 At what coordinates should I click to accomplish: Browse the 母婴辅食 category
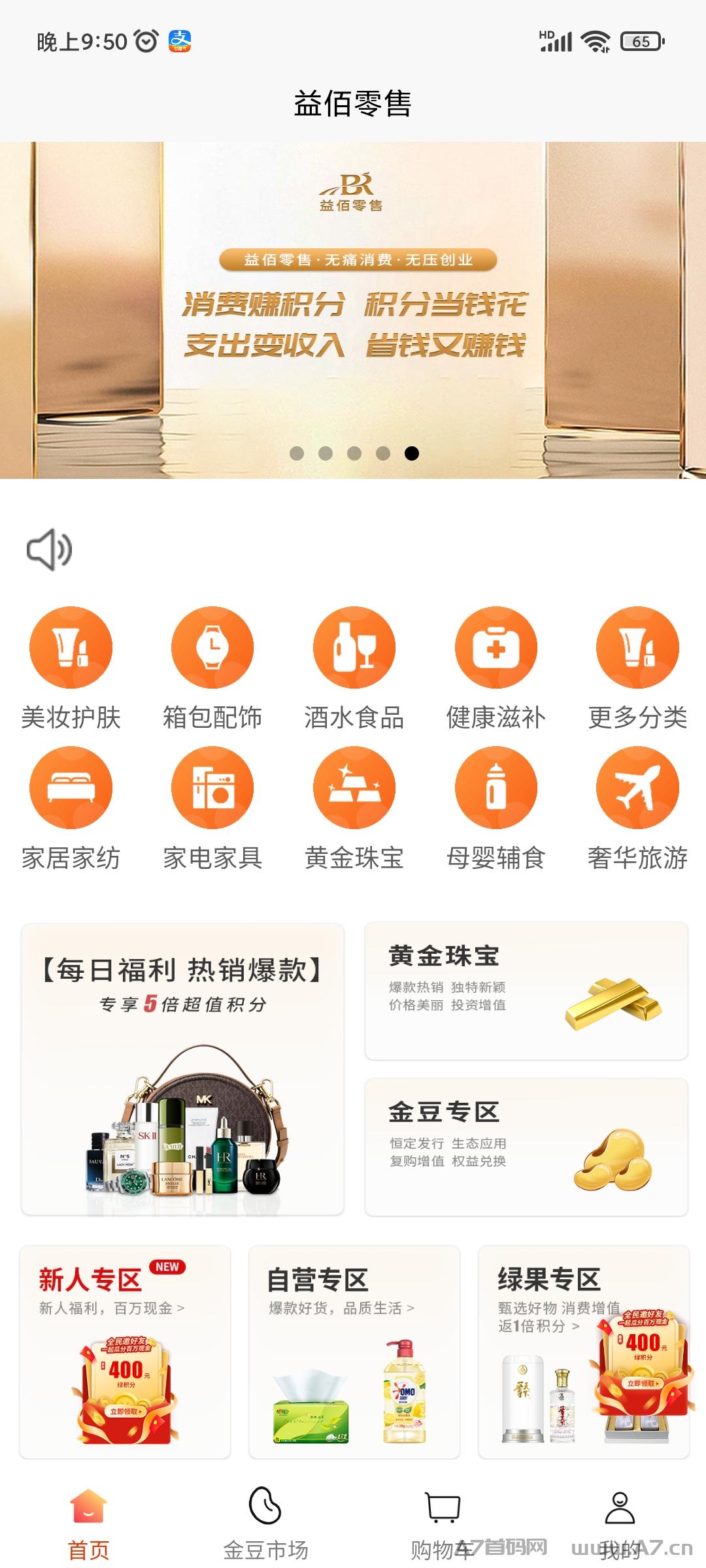click(496, 809)
